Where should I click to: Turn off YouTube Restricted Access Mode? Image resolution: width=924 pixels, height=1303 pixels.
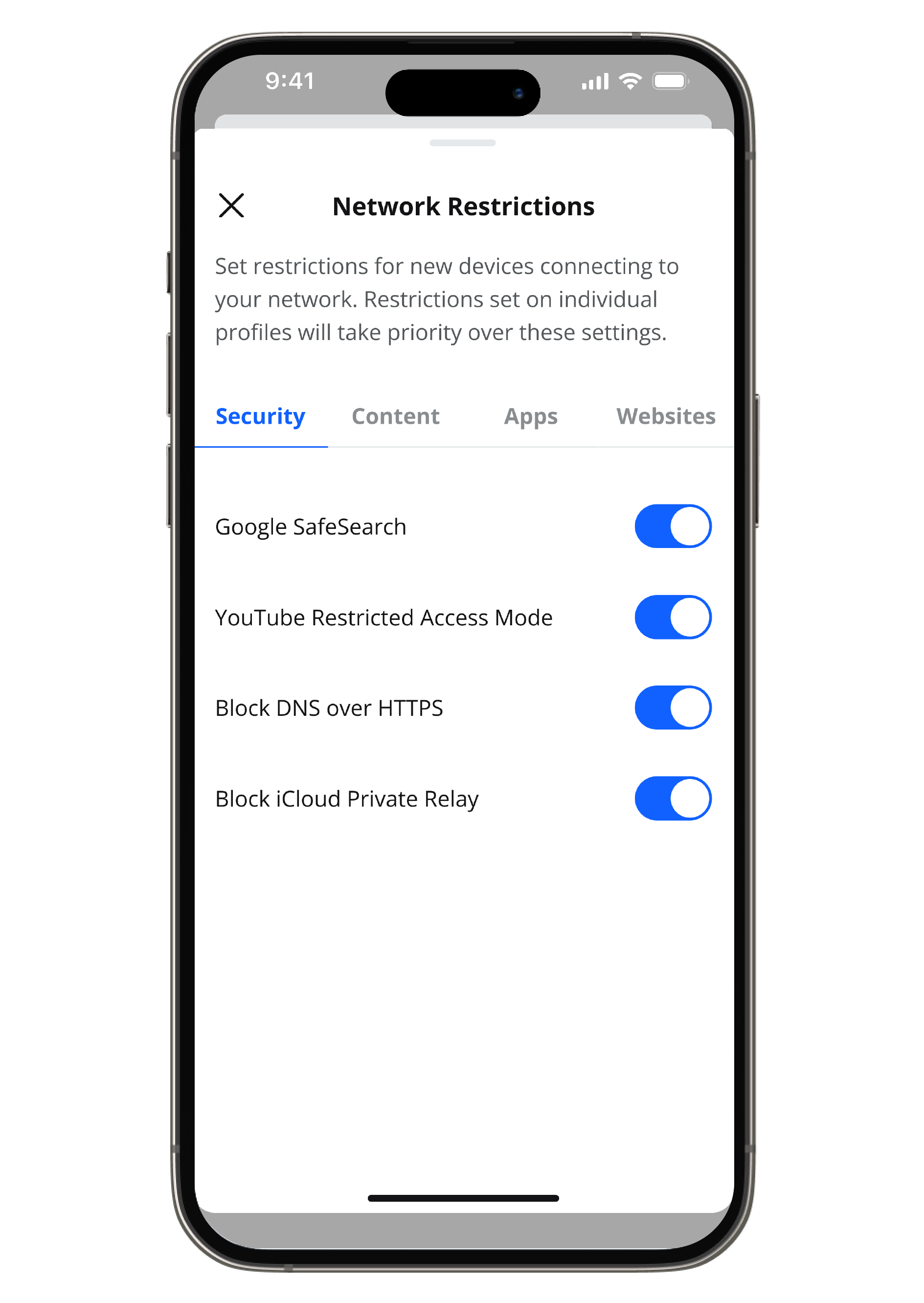point(673,617)
